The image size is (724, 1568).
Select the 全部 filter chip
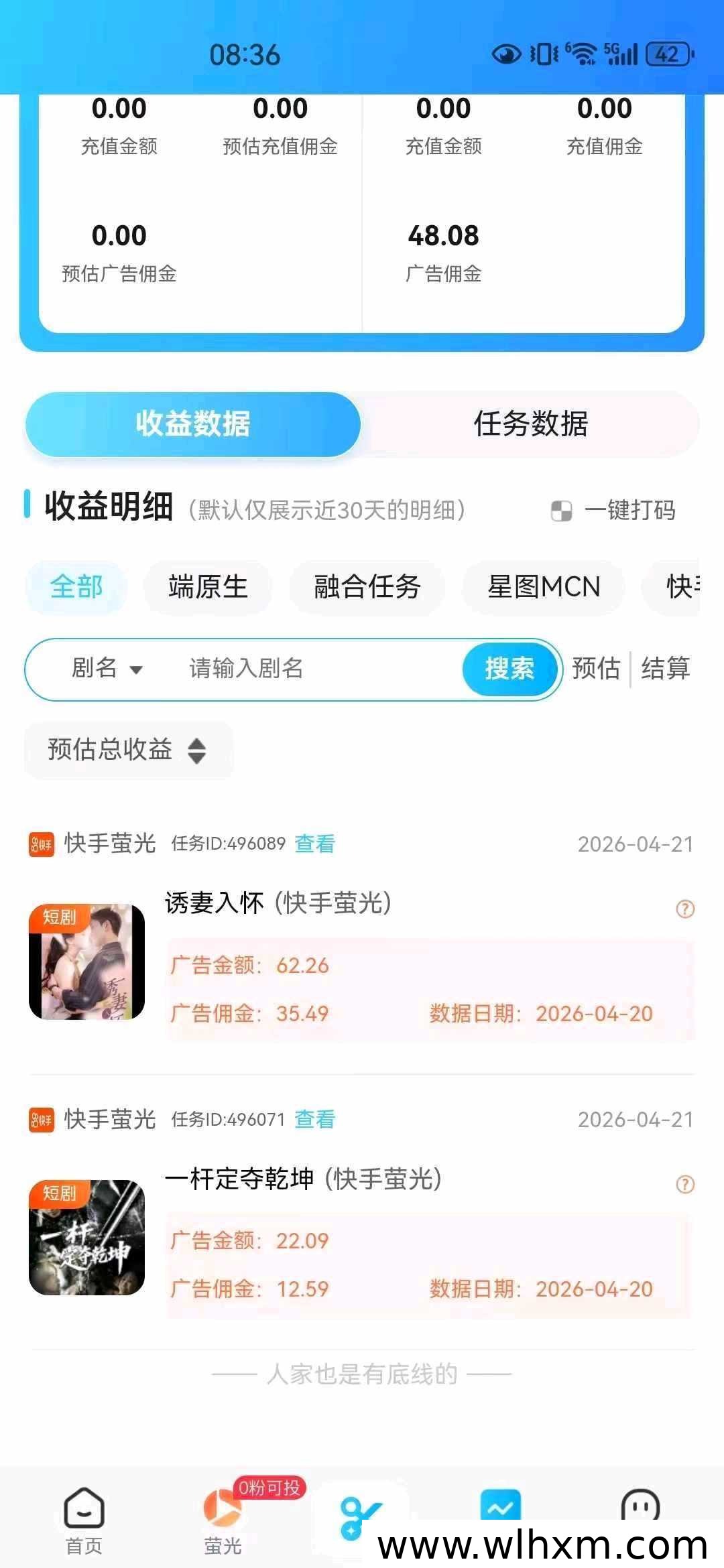pyautogui.click(x=76, y=587)
